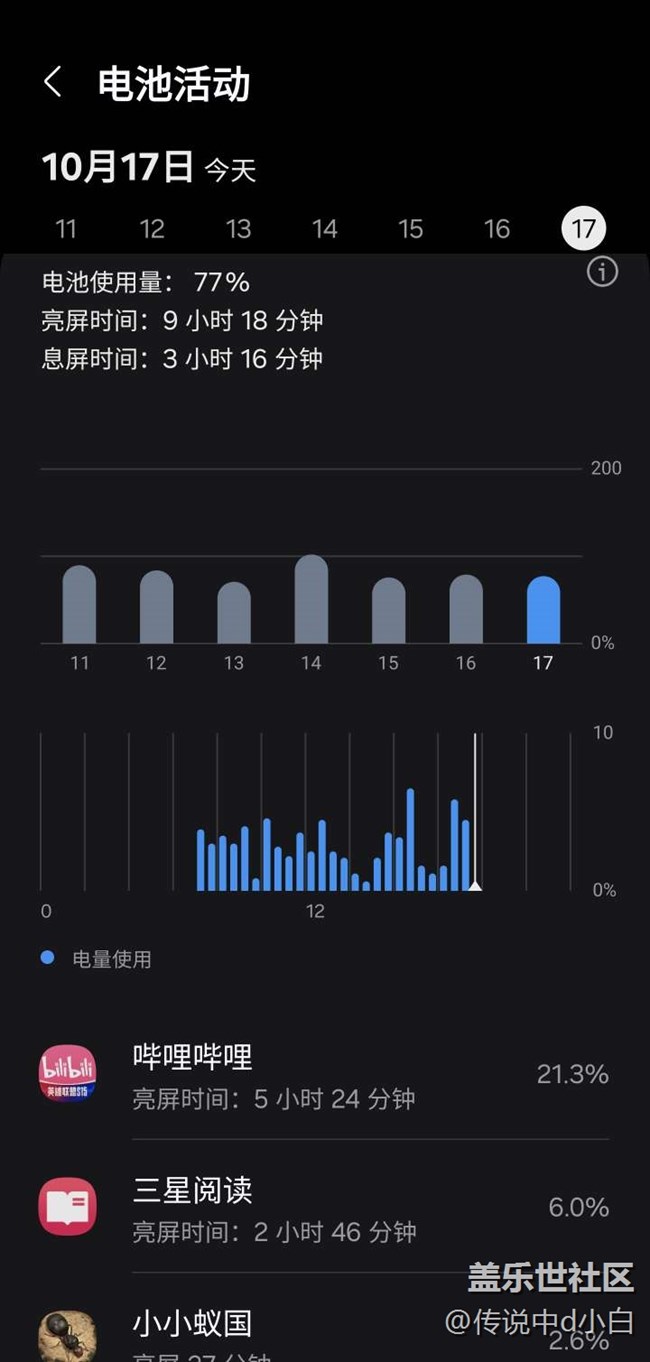Choose date 14 in the day strip
This screenshot has height=1362, width=650.
click(x=325, y=229)
